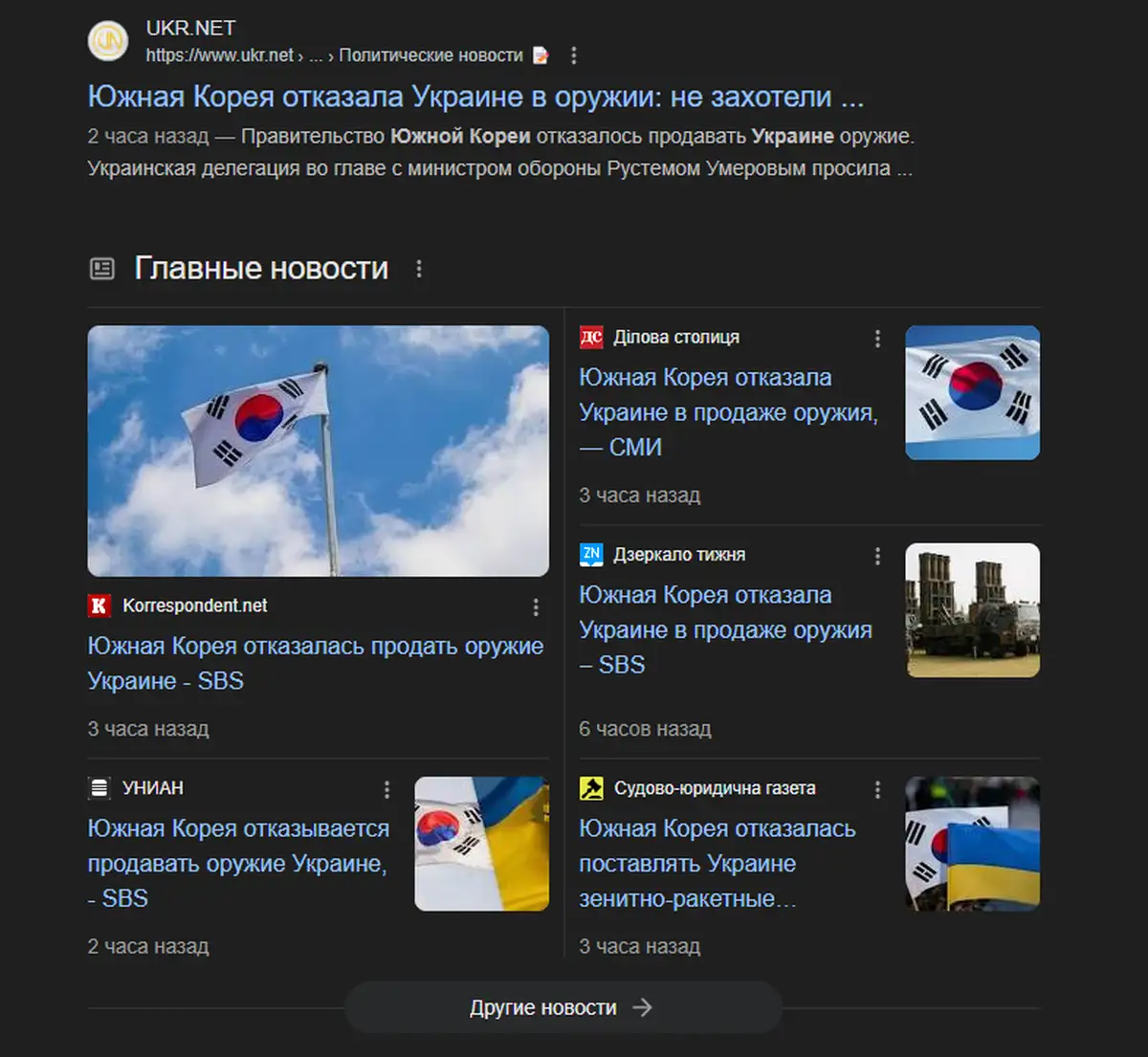This screenshot has height=1057, width=1148.
Task: Open Korrespondent.net story about SBS
Action: click(315, 663)
